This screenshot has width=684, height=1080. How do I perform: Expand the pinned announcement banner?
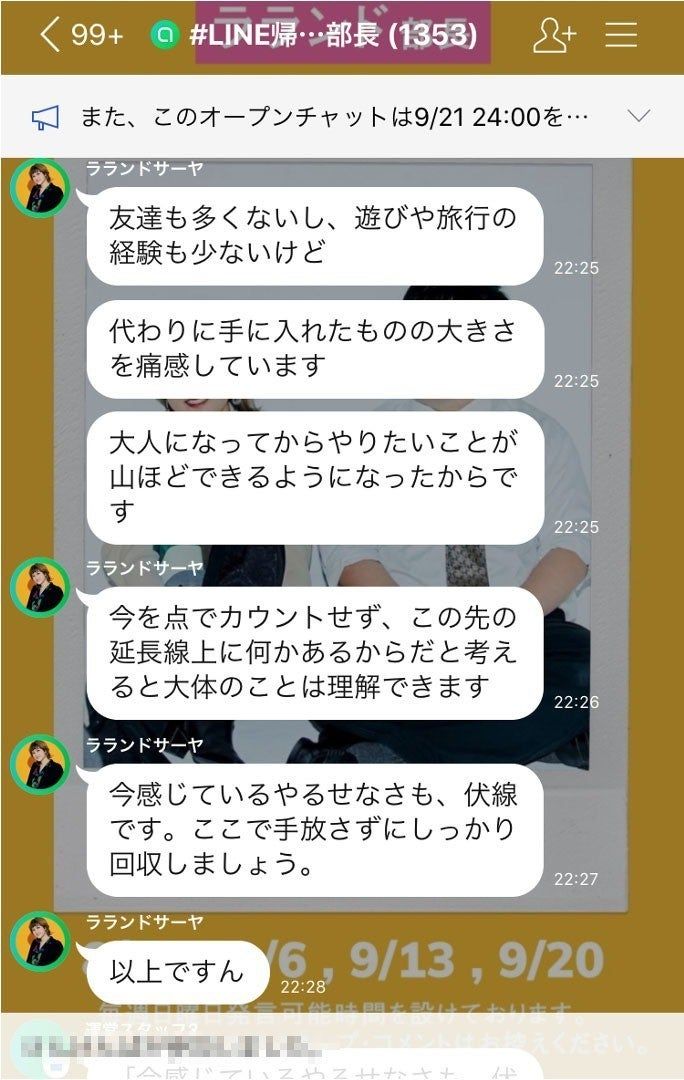click(x=638, y=117)
